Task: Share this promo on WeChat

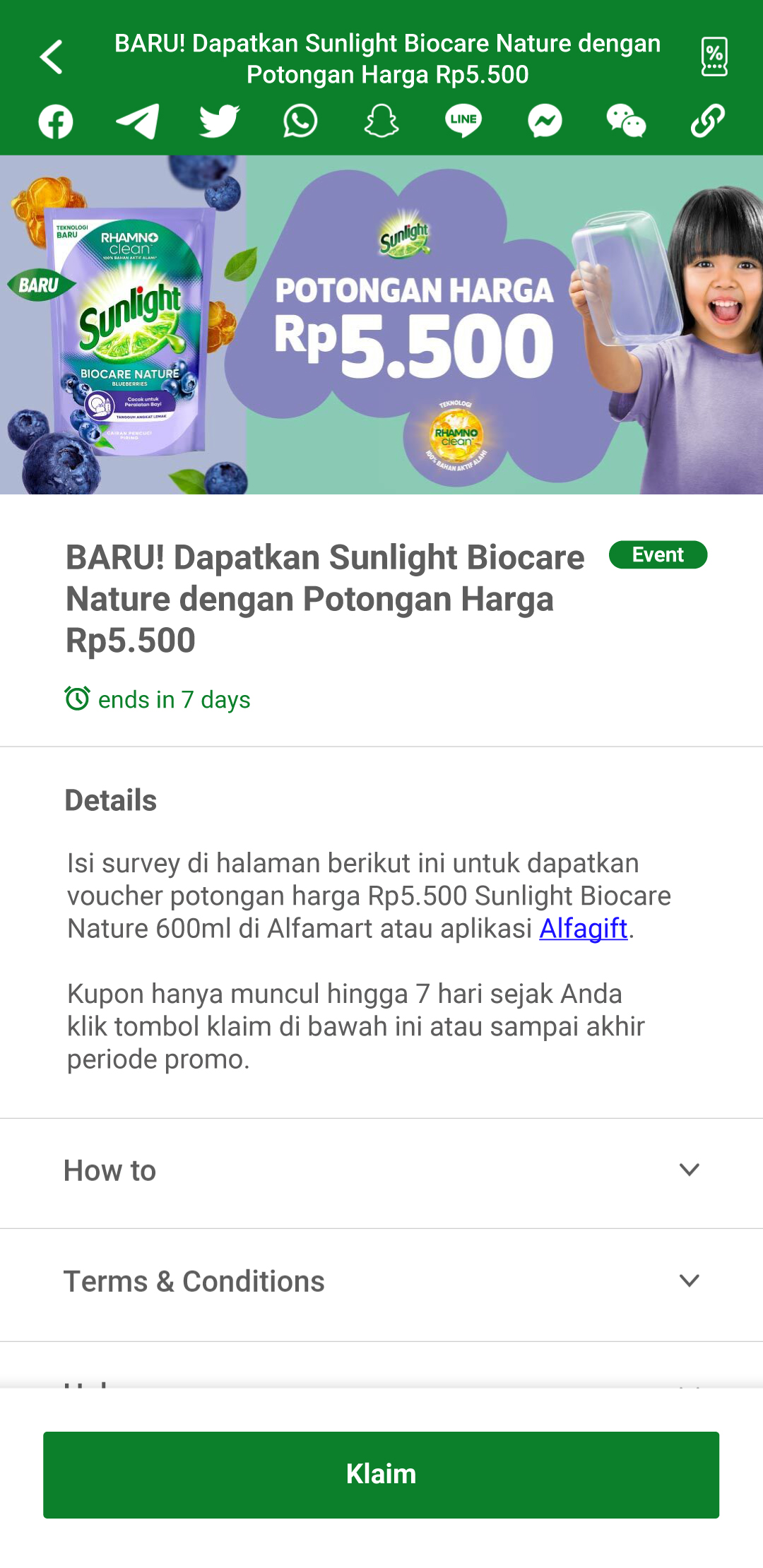Action: click(626, 121)
